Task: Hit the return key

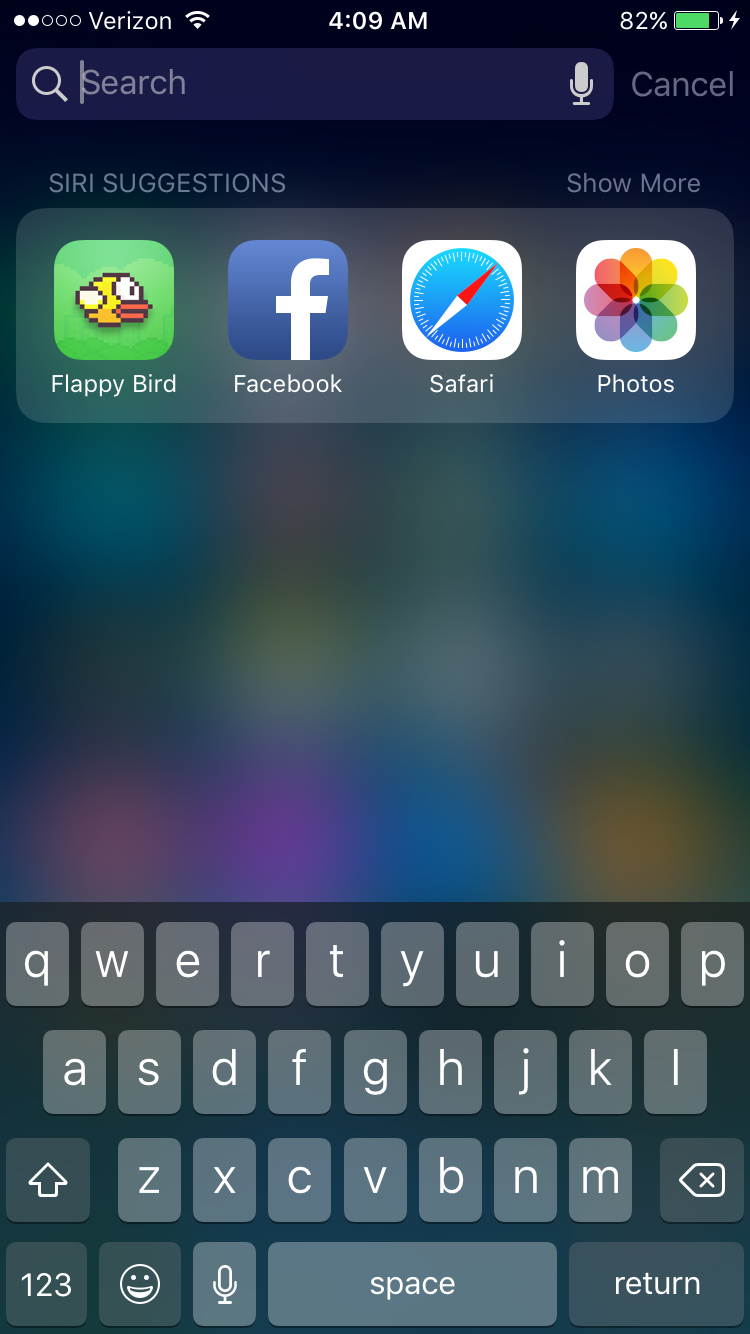Action: (x=657, y=1284)
